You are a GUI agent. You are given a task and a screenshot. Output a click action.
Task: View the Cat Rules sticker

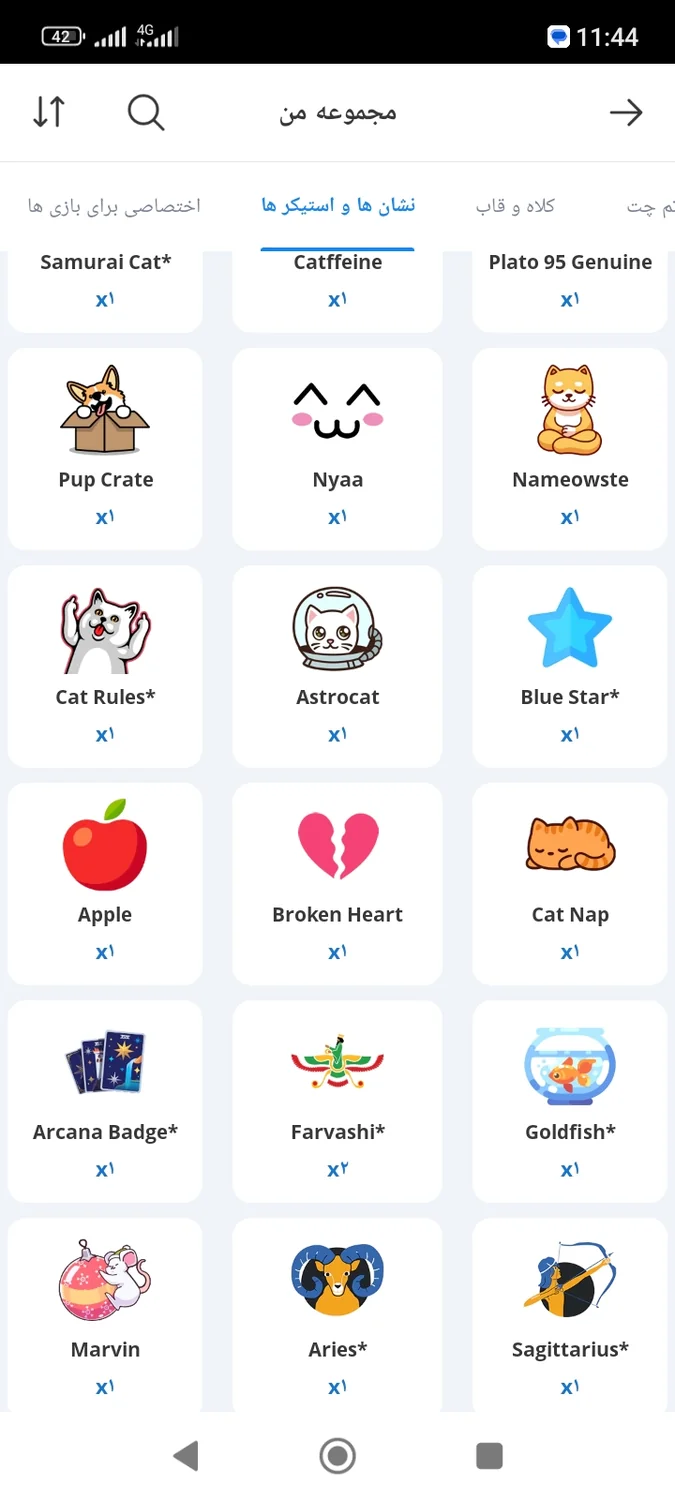tap(105, 665)
